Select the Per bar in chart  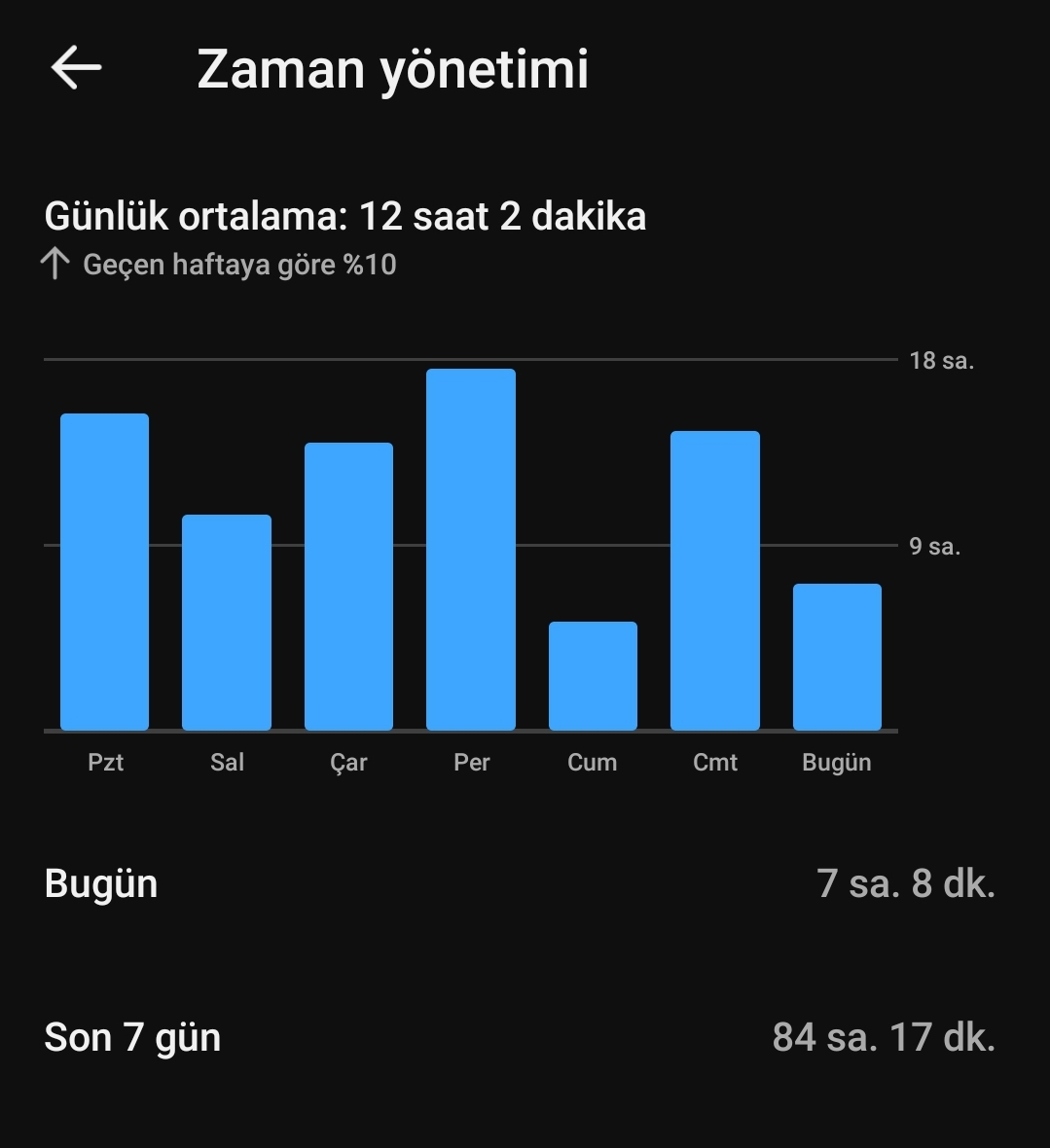tap(471, 549)
